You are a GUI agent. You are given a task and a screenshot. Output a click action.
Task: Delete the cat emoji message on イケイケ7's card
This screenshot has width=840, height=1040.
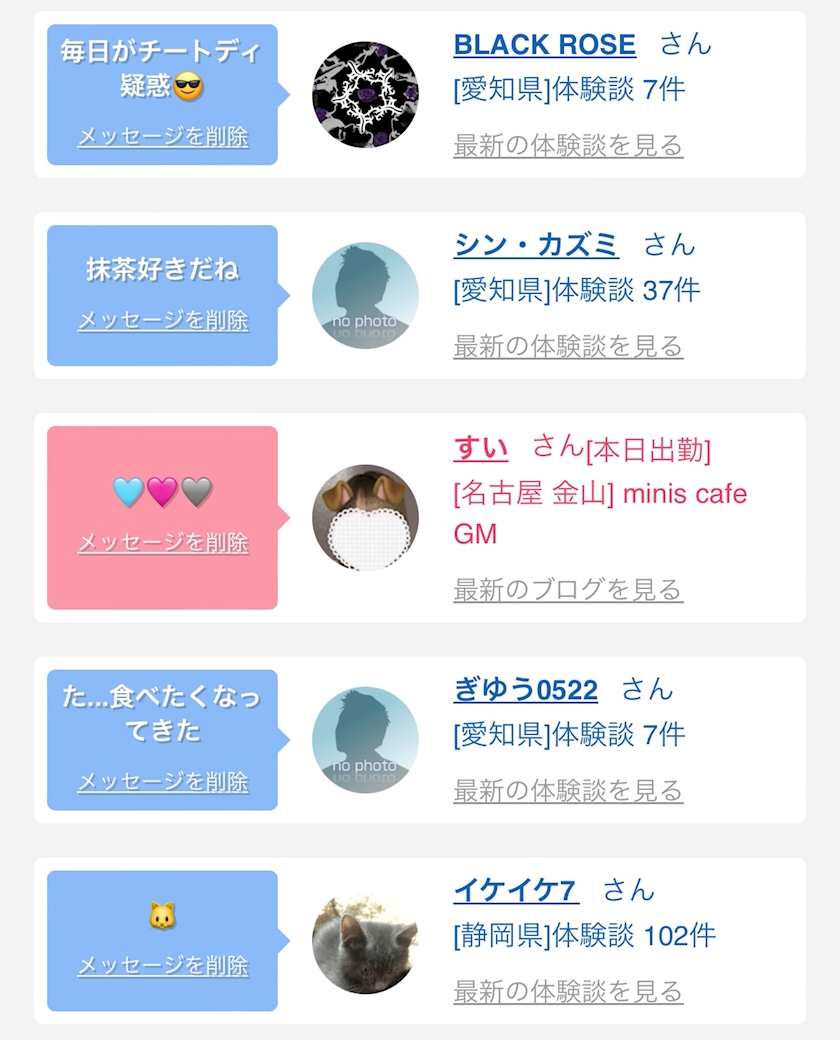[x=163, y=965]
